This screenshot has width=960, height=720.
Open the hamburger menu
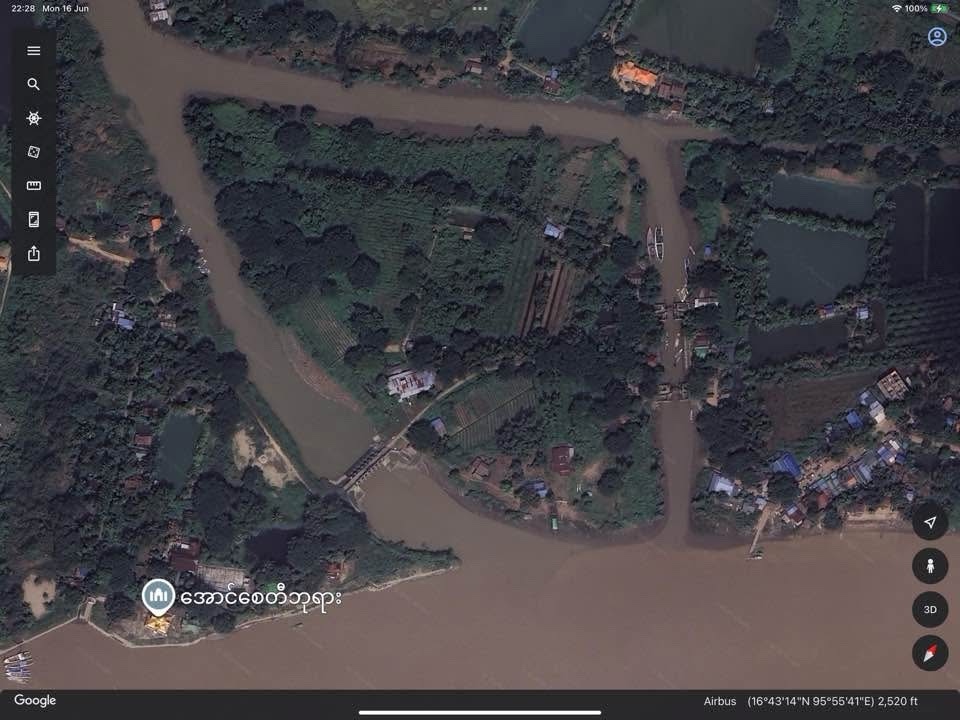pyautogui.click(x=34, y=51)
